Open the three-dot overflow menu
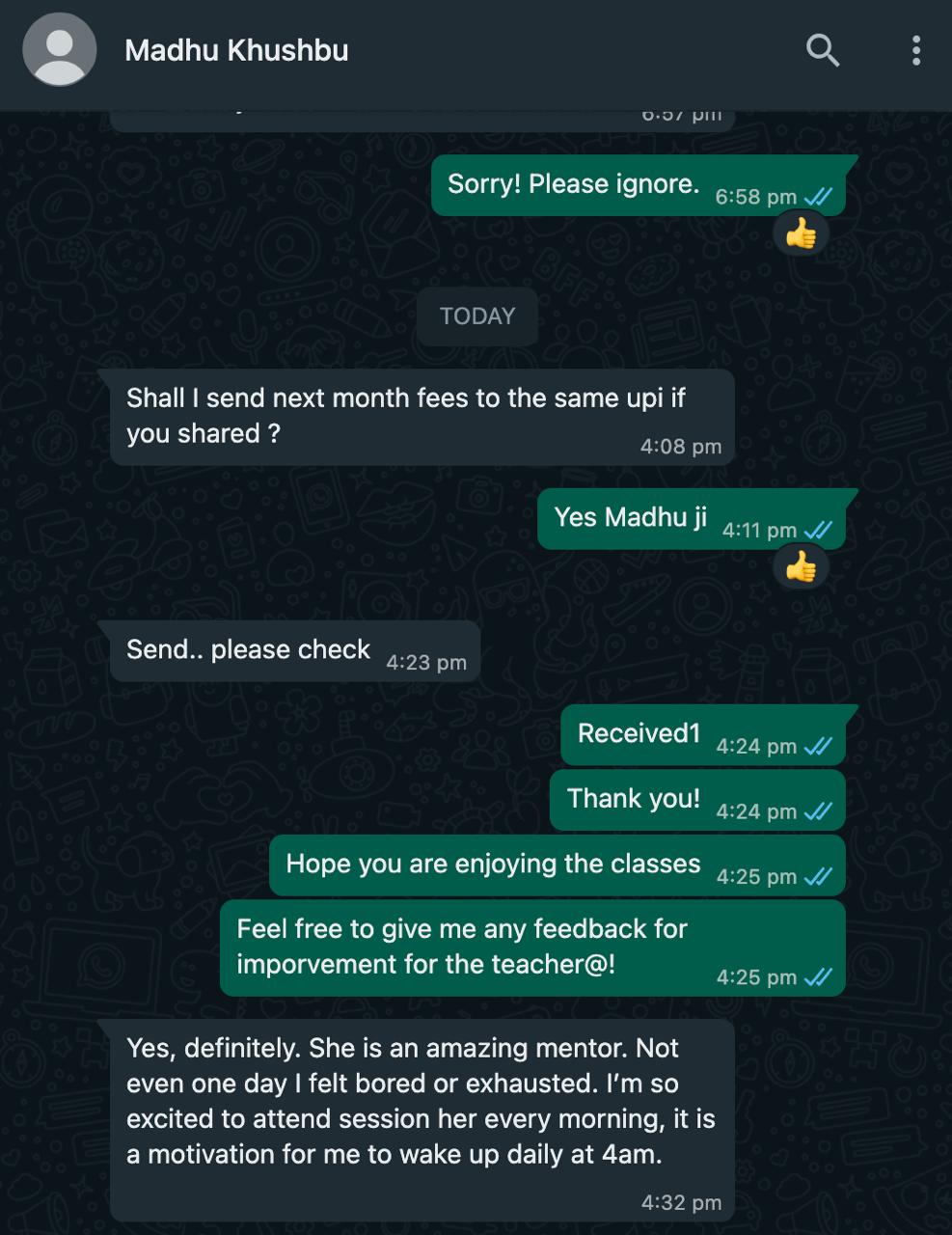Viewport: 952px width, 1235px height. (x=915, y=50)
